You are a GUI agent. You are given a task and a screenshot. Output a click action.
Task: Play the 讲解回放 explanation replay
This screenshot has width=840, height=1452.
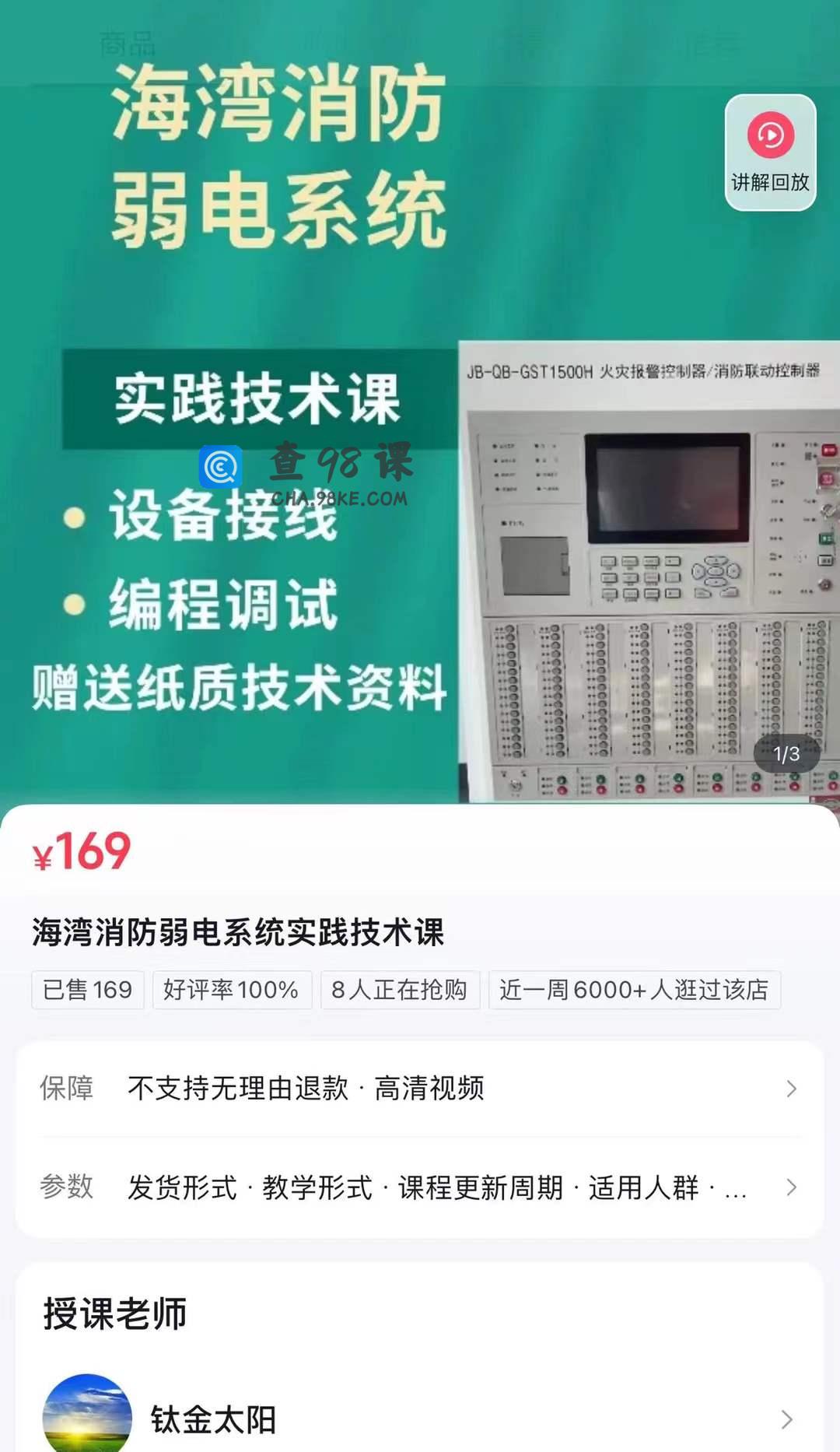pos(770,153)
